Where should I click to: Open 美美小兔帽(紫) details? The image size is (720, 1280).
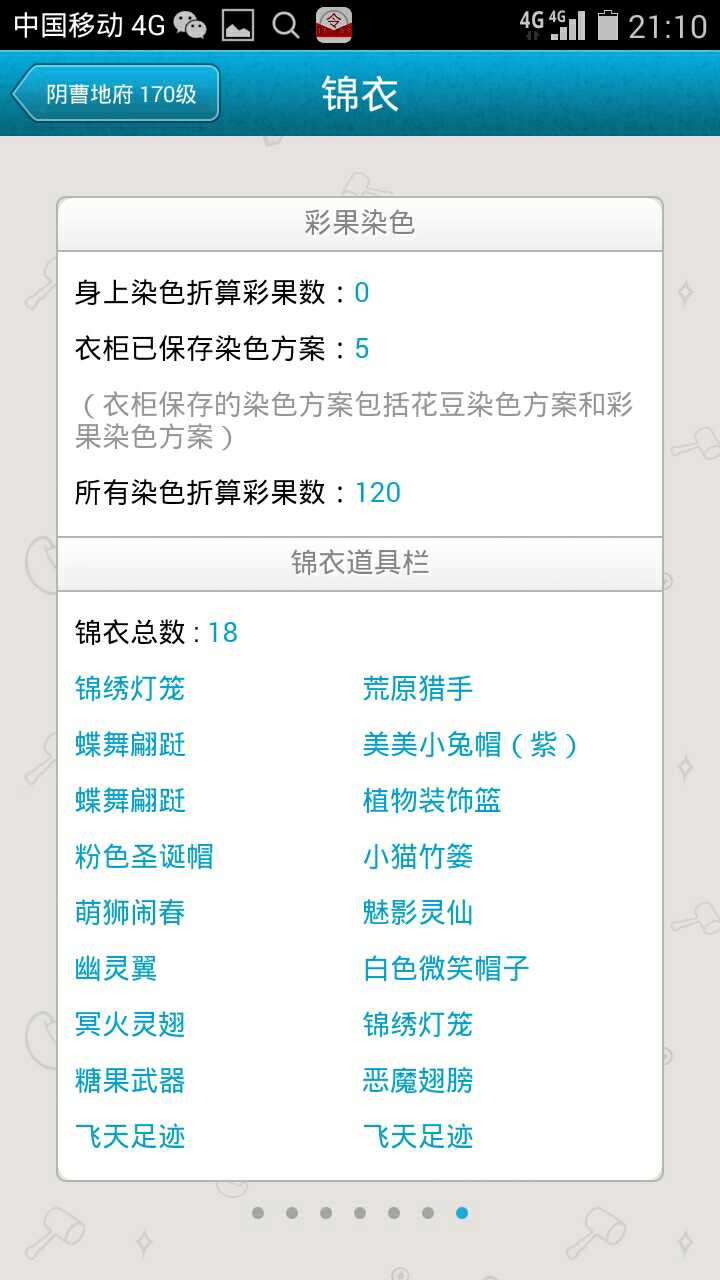tap(470, 745)
